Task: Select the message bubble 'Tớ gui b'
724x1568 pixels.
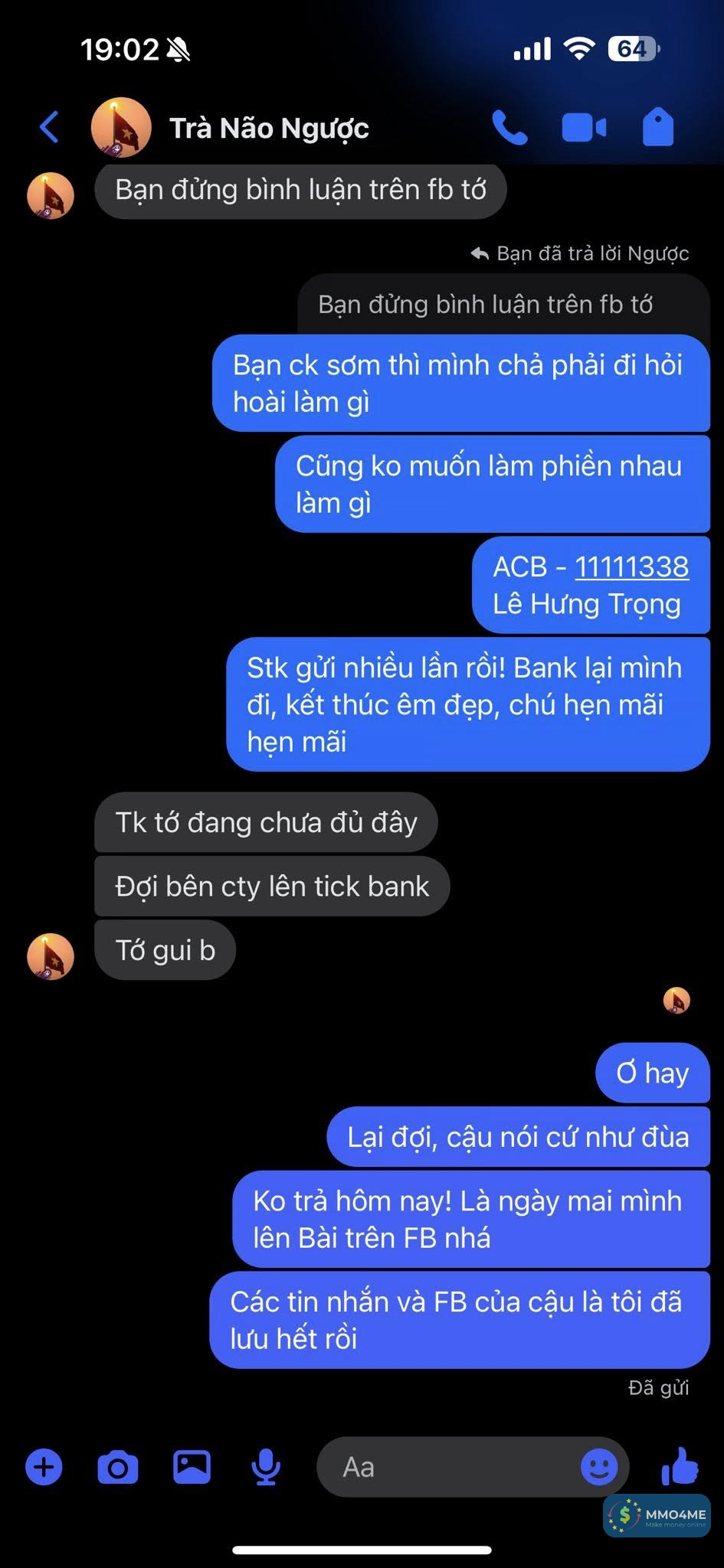Action: (x=165, y=949)
